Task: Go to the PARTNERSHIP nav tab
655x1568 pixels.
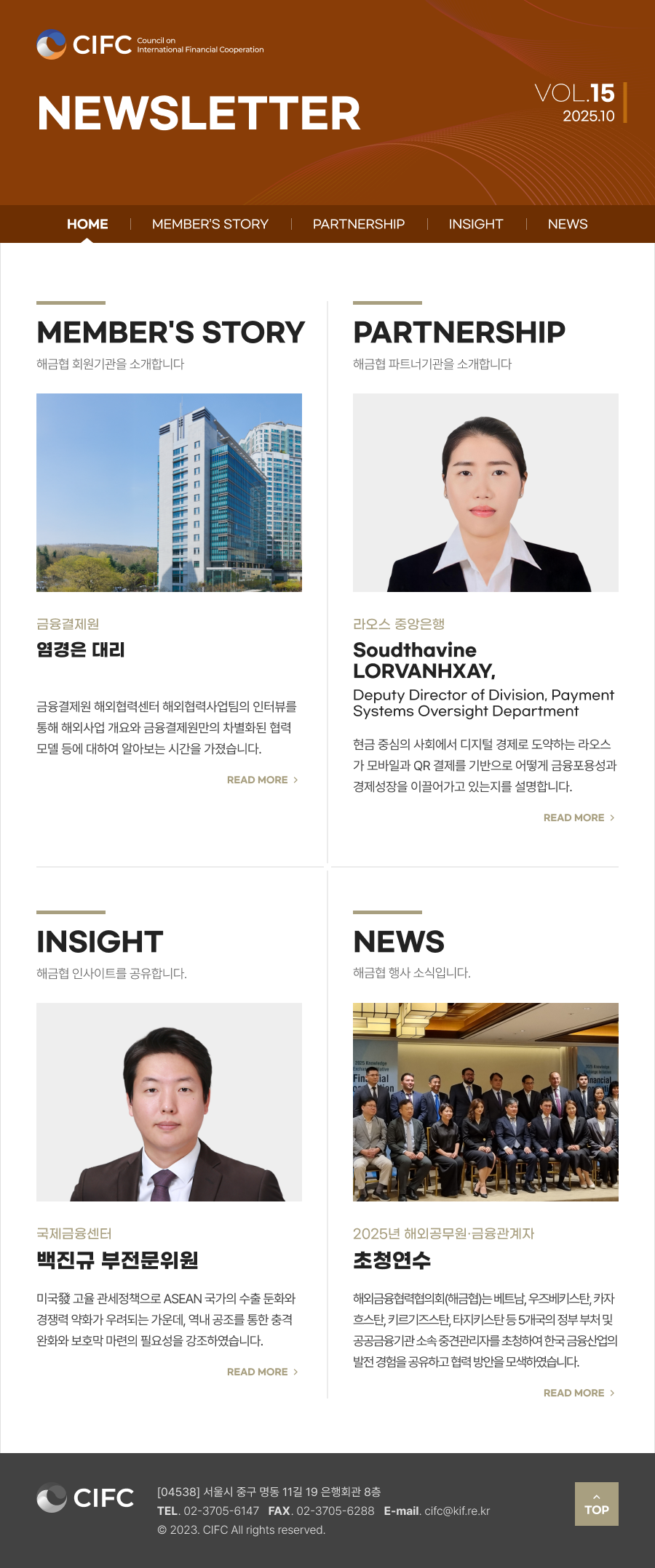Action: coord(358,224)
